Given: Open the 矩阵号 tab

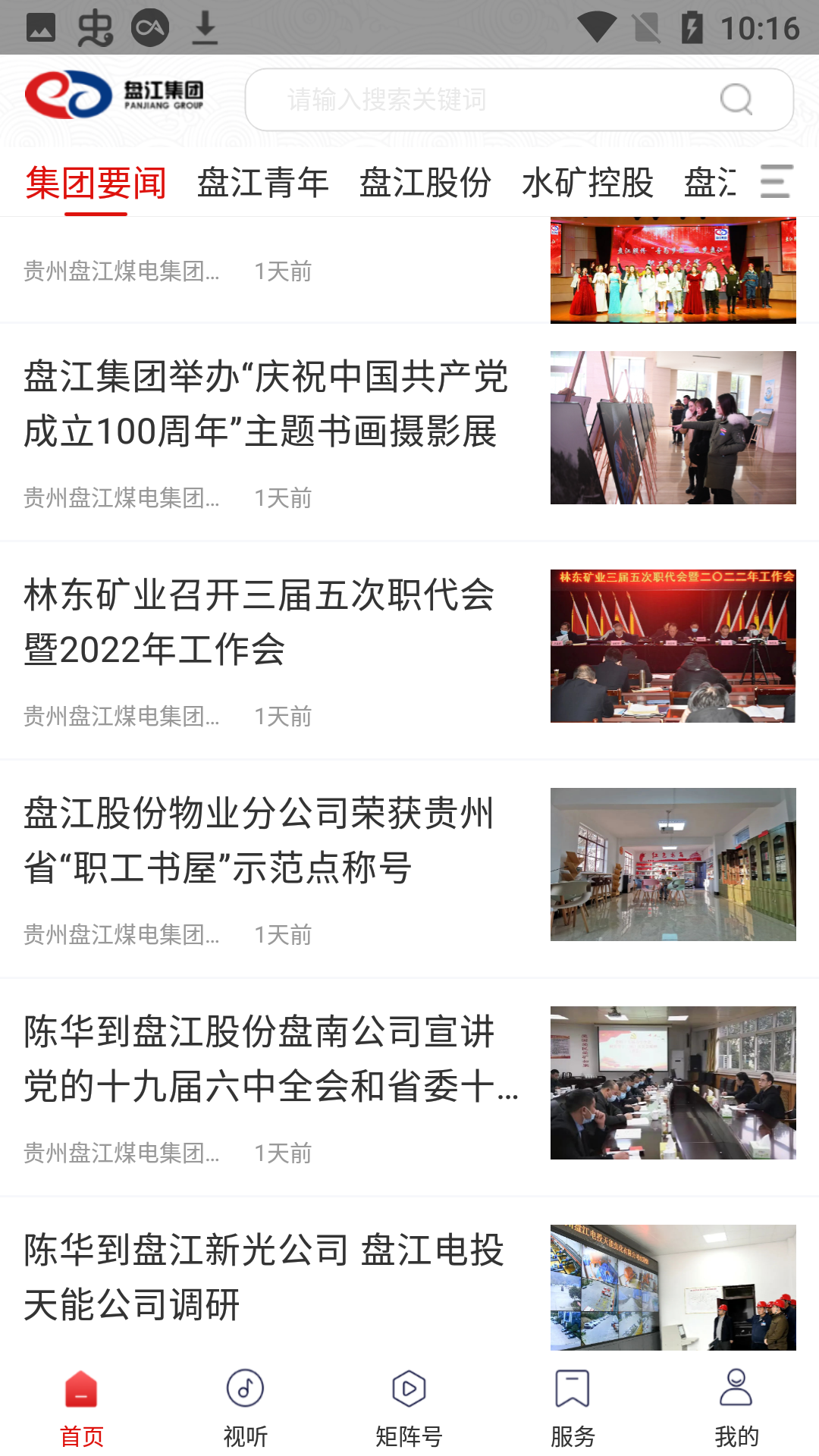Looking at the screenshot, I should click(x=409, y=1407).
